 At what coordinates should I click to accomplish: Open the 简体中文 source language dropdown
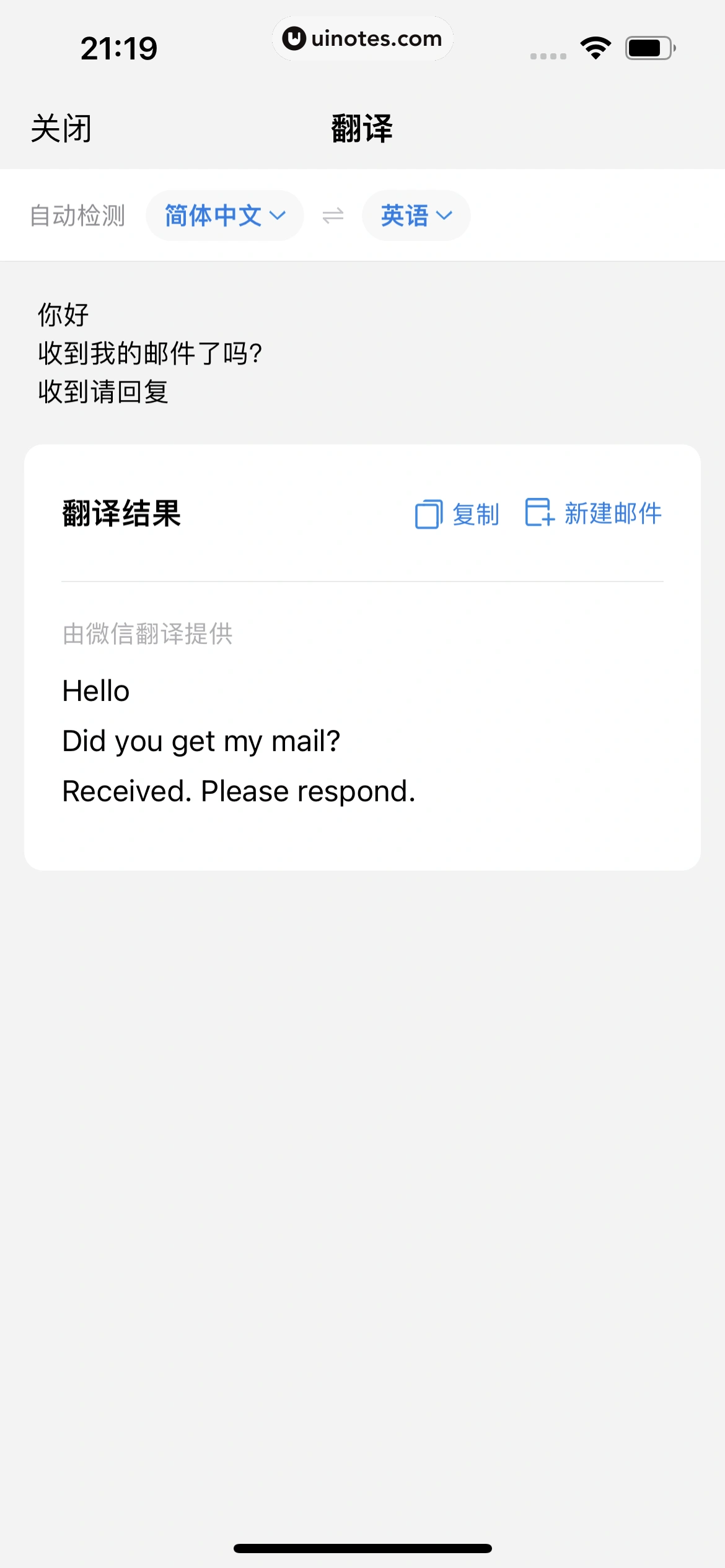224,216
